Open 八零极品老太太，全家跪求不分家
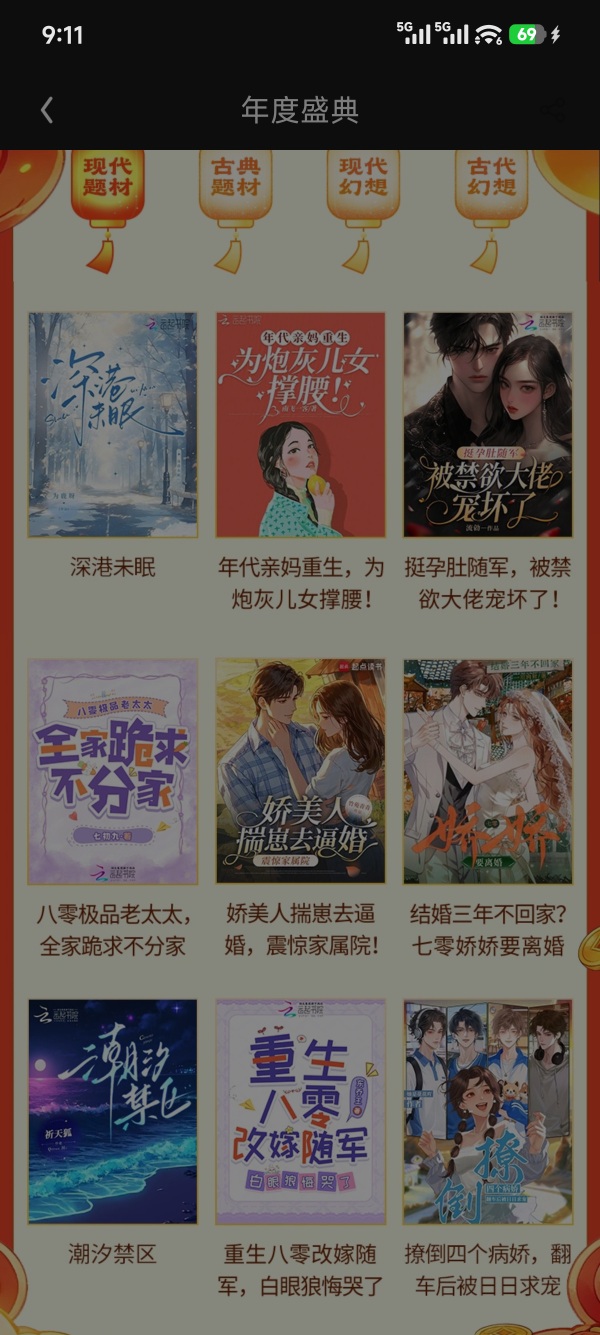Viewport: 600px width, 1335px height. pos(113,771)
